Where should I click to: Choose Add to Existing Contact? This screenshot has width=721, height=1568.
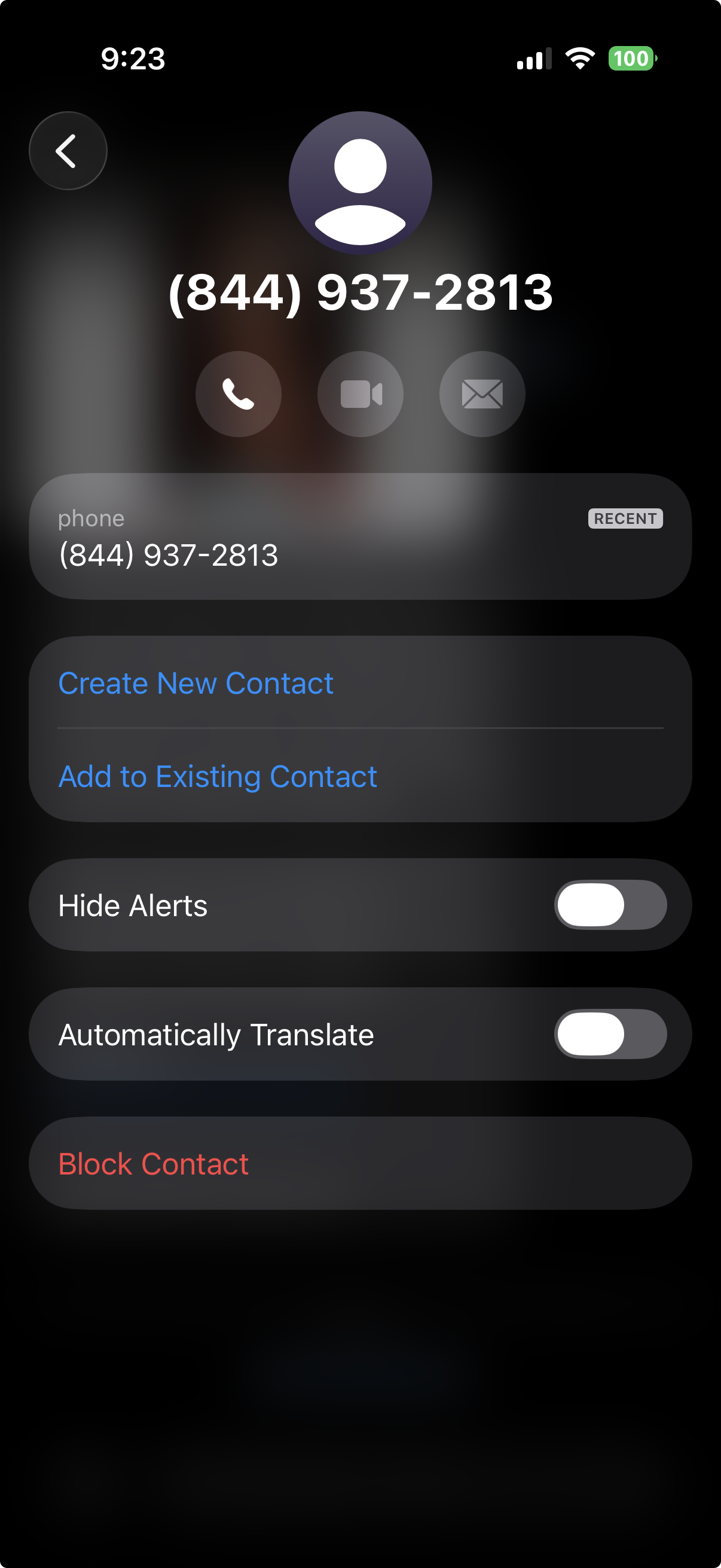[217, 777]
